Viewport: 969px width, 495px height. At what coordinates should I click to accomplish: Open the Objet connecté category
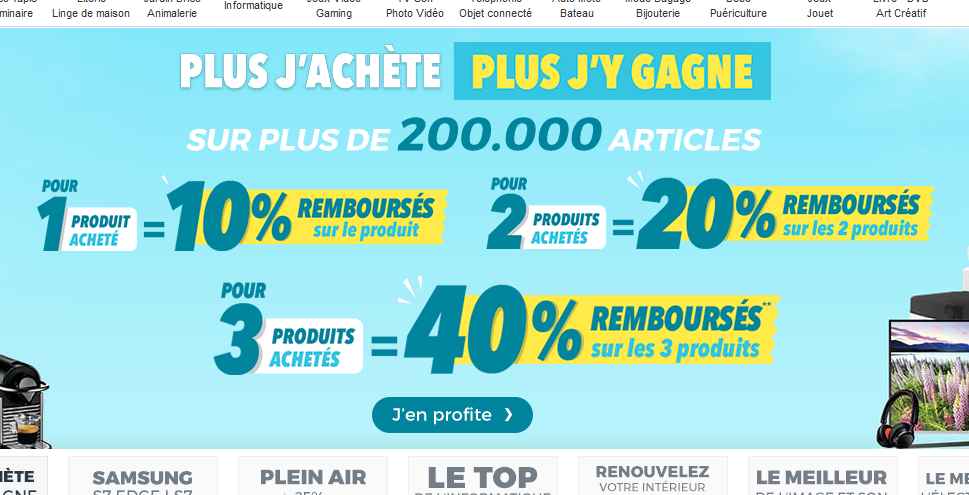click(x=496, y=13)
